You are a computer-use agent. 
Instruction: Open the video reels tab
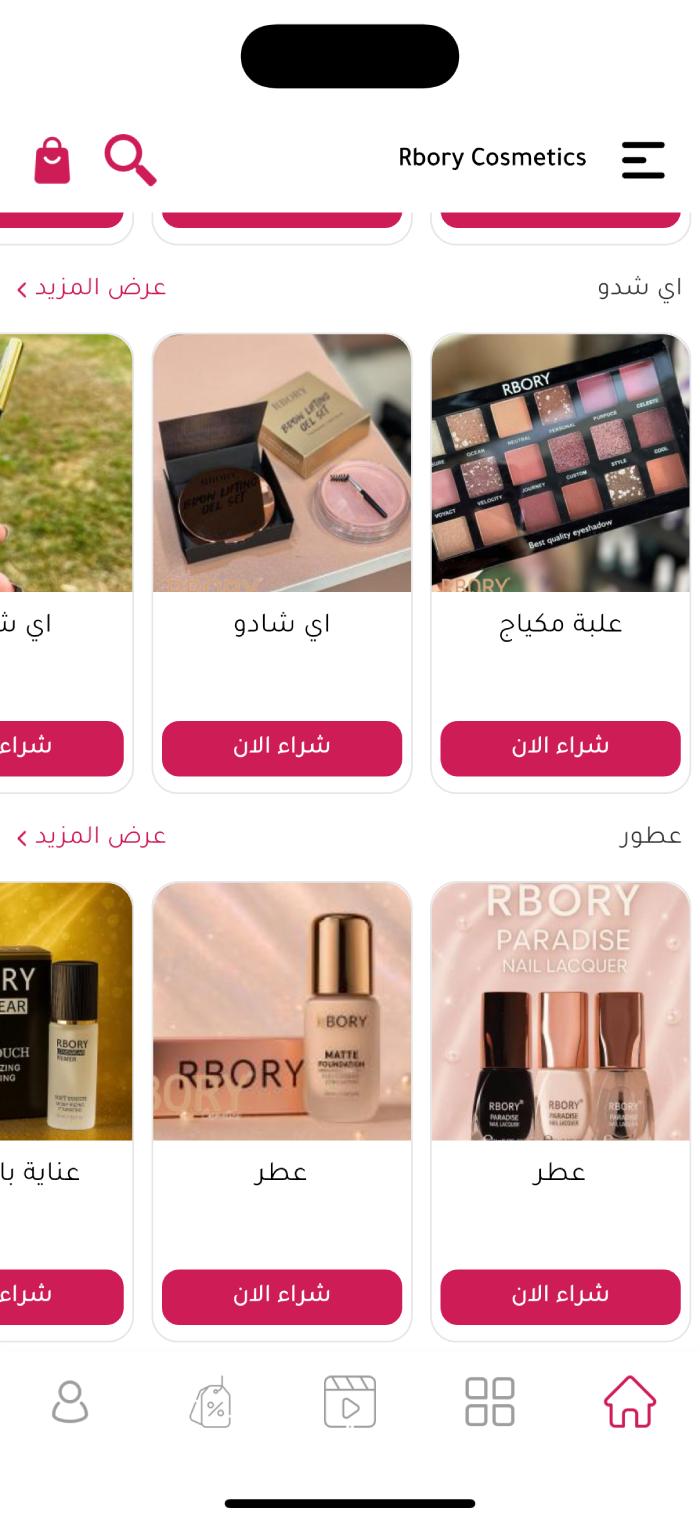click(x=350, y=1401)
